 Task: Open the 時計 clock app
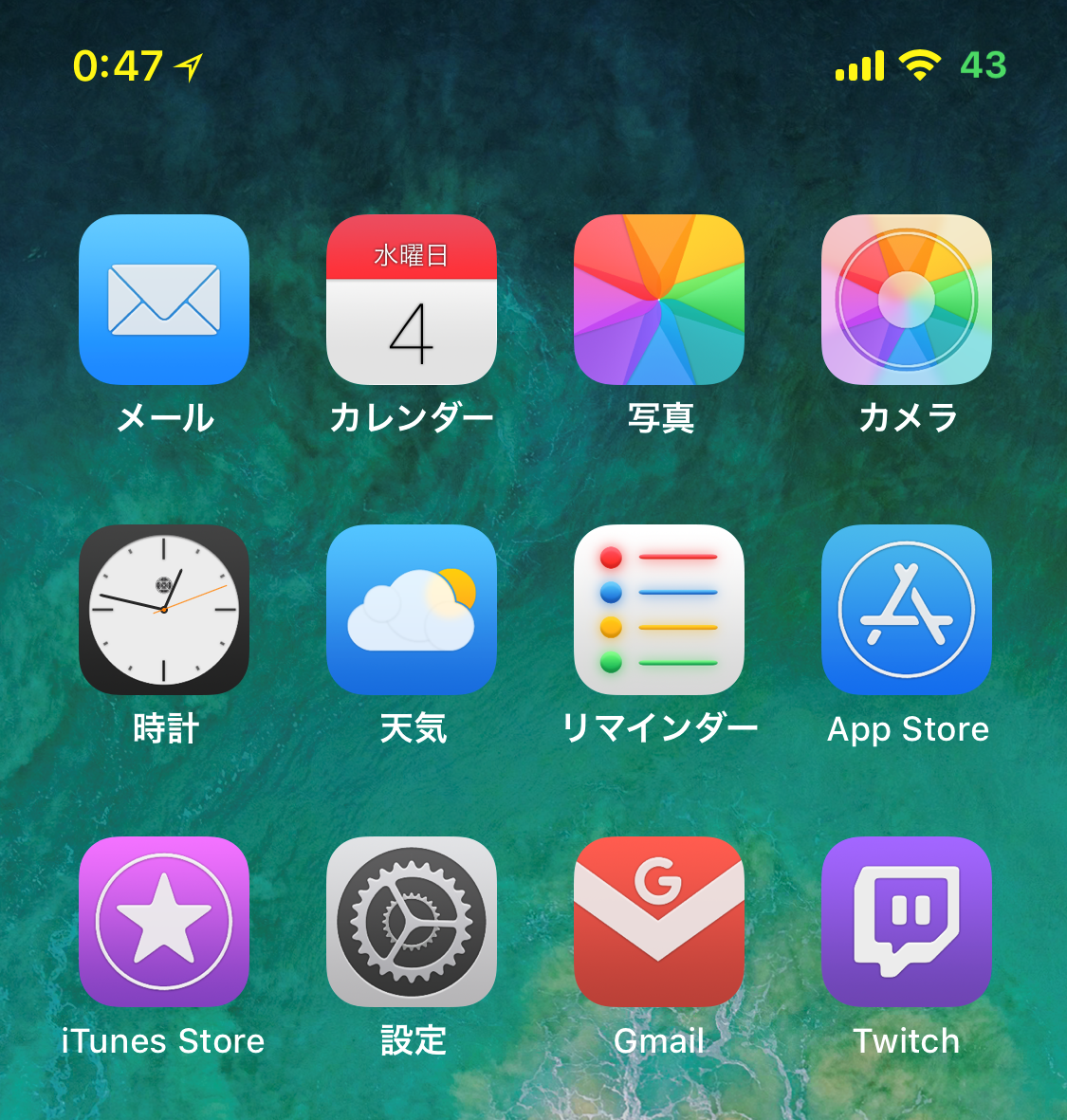(x=164, y=610)
